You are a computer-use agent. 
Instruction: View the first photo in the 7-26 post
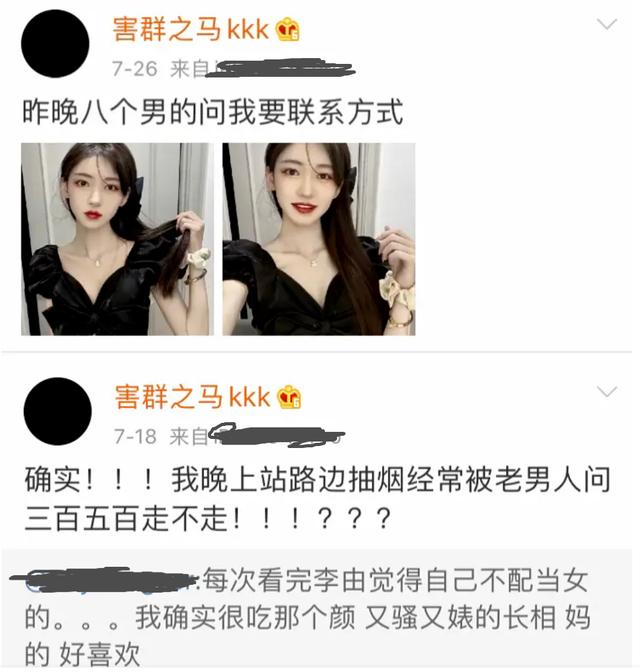point(116,238)
